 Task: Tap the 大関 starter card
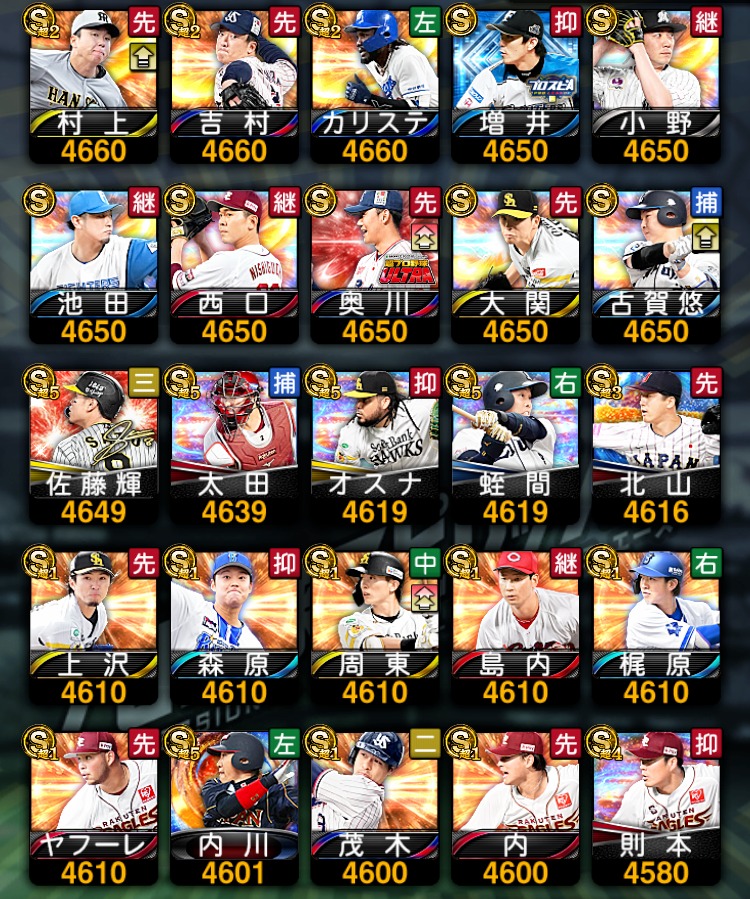point(515,265)
